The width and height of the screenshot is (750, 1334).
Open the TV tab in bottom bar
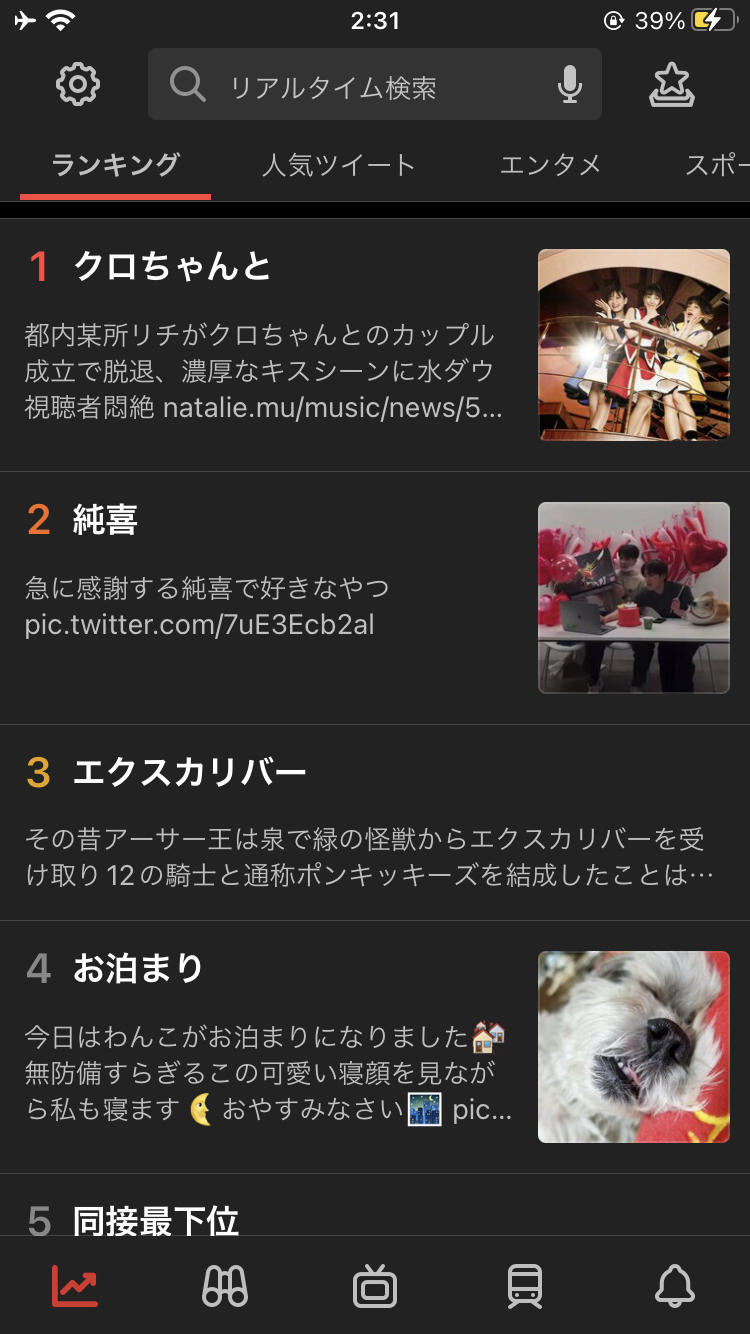(x=375, y=1286)
